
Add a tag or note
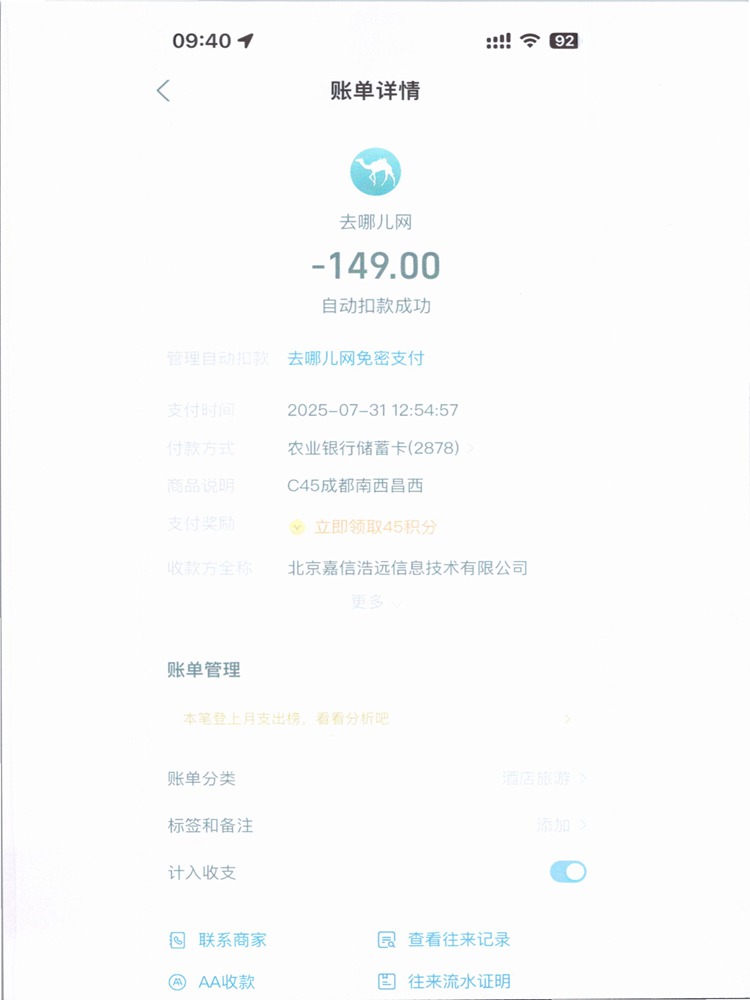pos(560,825)
